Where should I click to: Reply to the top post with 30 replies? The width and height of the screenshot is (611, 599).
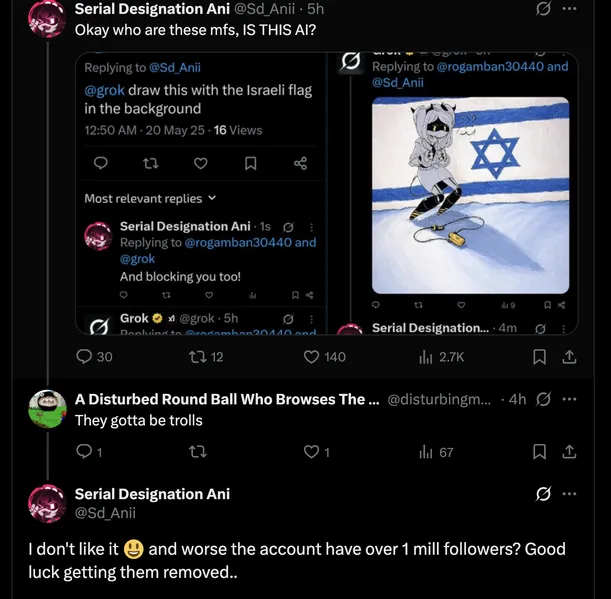pos(86,357)
